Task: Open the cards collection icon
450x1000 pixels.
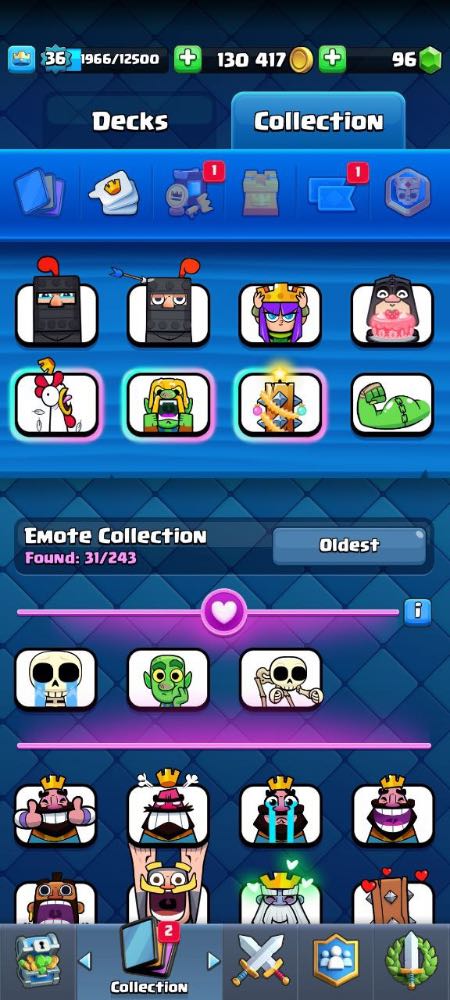Action: tap(38, 191)
